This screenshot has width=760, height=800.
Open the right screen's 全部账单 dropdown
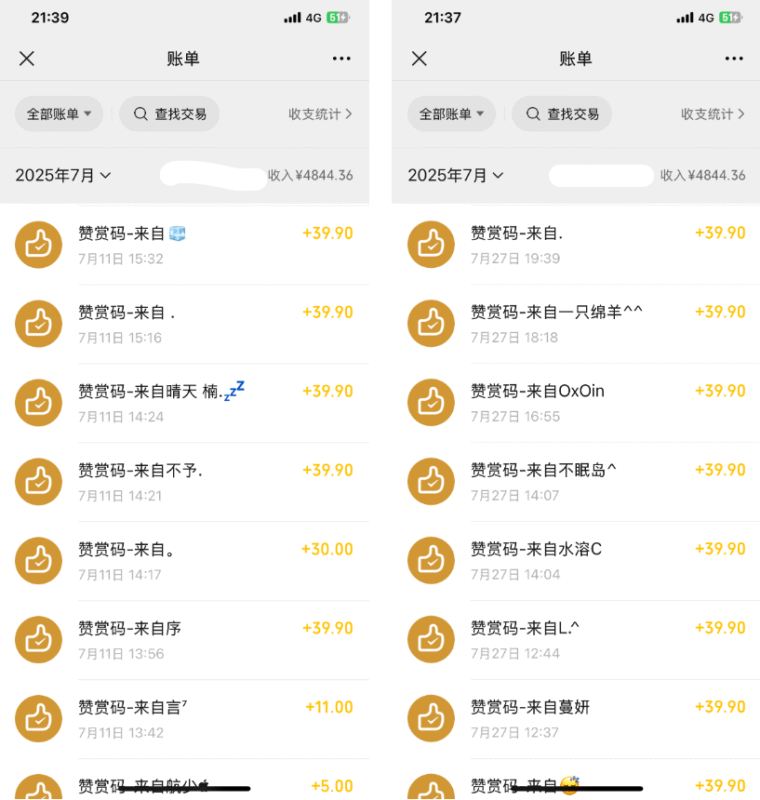(450, 113)
